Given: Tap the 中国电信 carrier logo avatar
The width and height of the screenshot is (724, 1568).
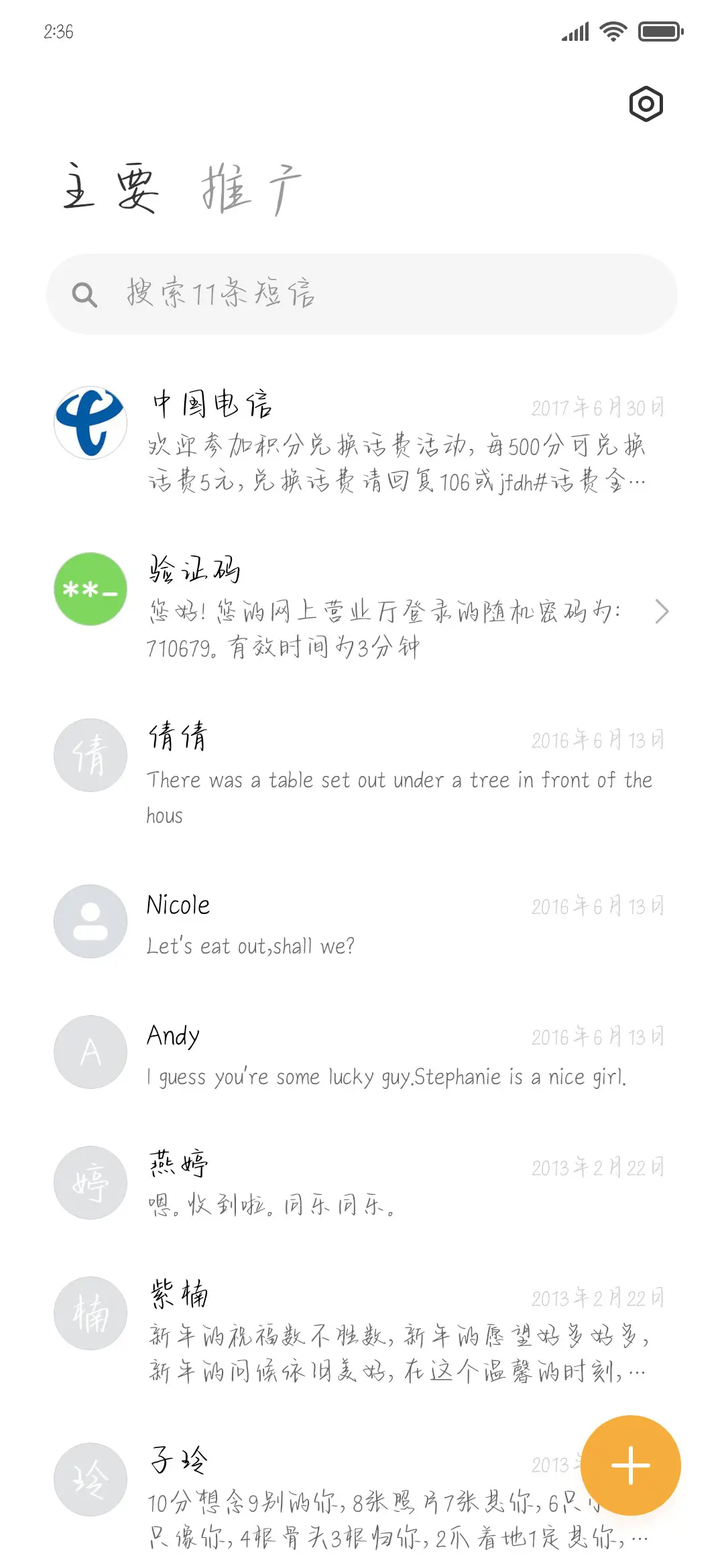Looking at the screenshot, I should coord(90,422).
